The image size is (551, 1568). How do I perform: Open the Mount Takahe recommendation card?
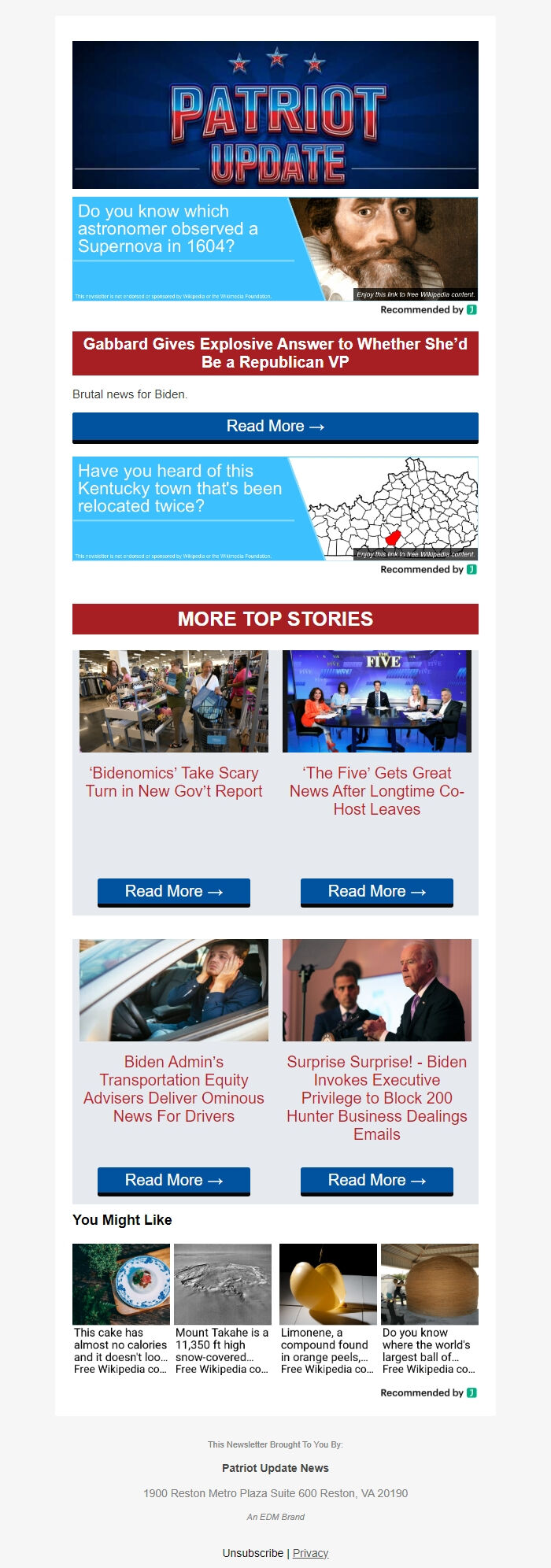(223, 1309)
